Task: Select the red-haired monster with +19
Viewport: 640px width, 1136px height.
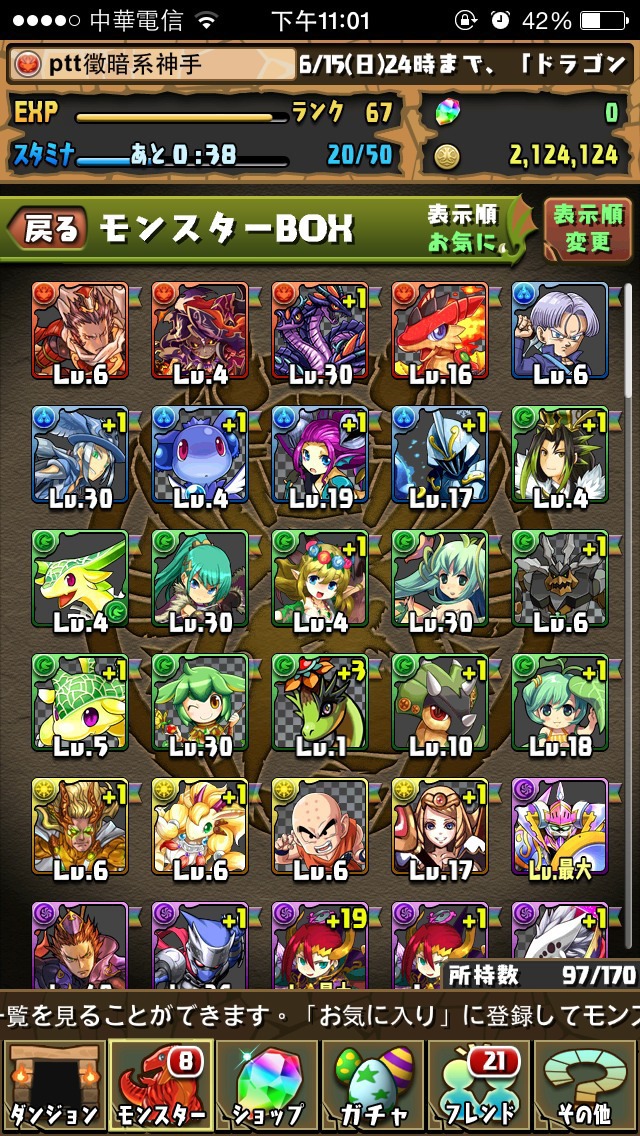Action: (x=320, y=945)
